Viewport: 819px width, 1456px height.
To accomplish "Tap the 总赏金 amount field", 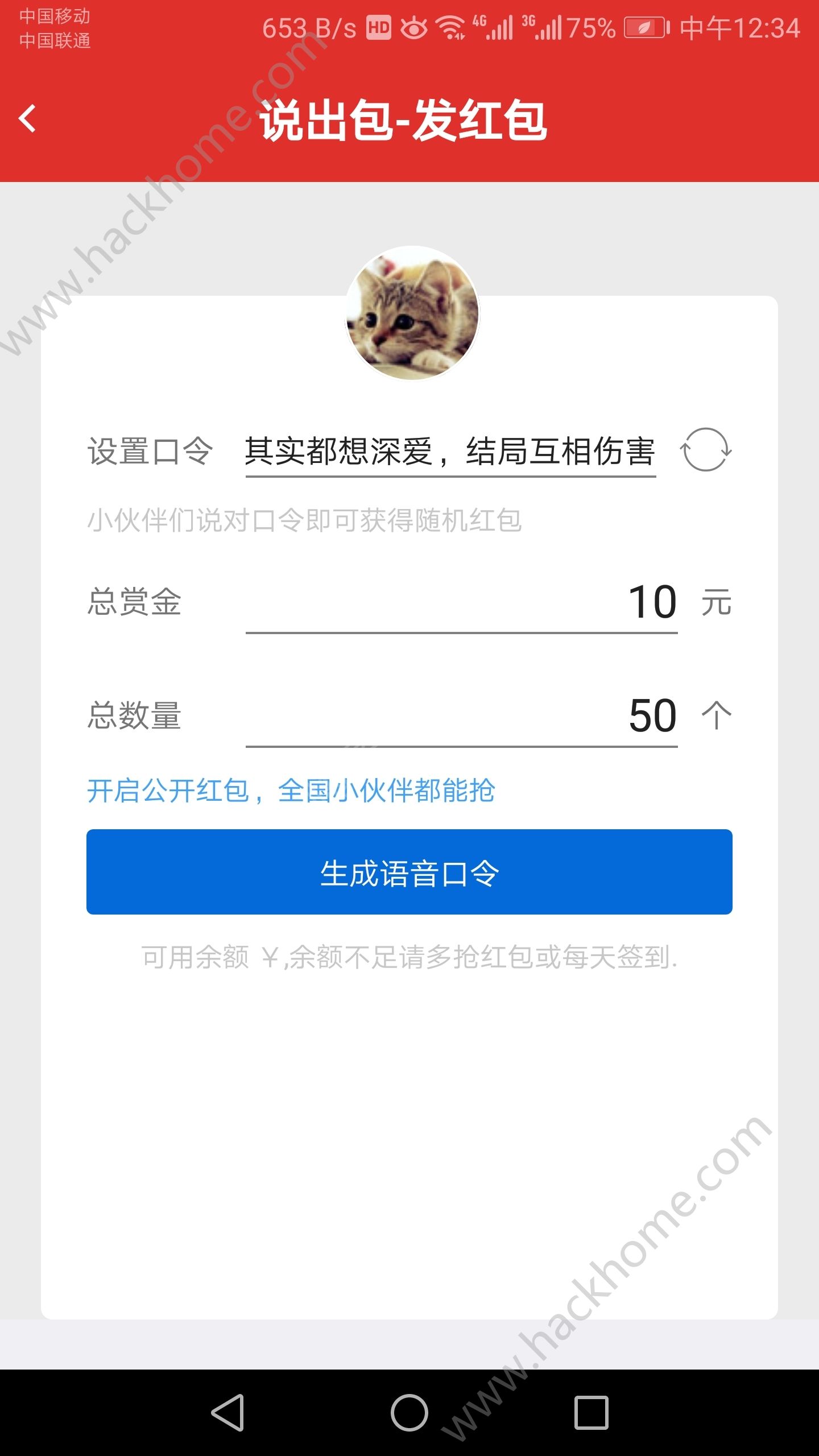I will pos(461,603).
